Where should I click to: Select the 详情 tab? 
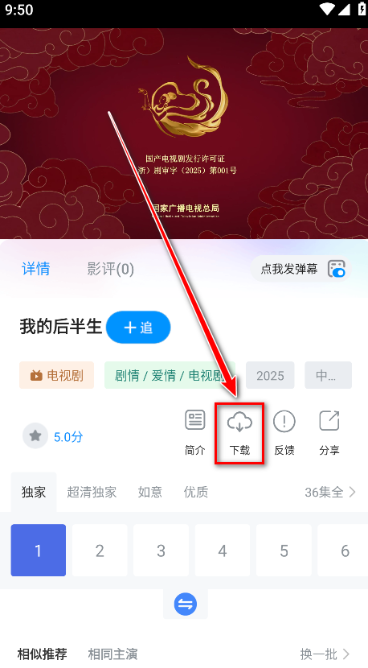pyautogui.click(x=36, y=269)
